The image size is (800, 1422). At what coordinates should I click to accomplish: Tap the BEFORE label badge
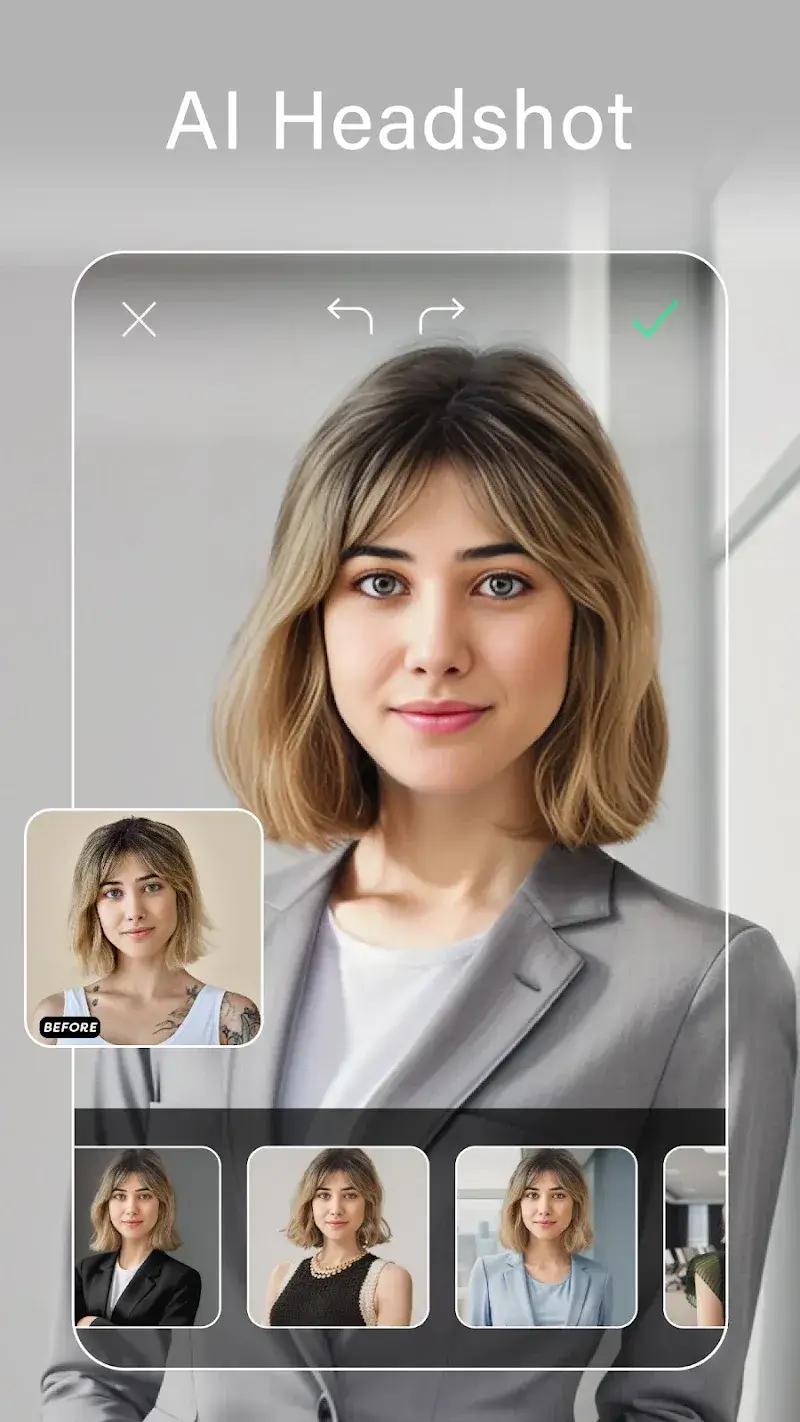70,1027
